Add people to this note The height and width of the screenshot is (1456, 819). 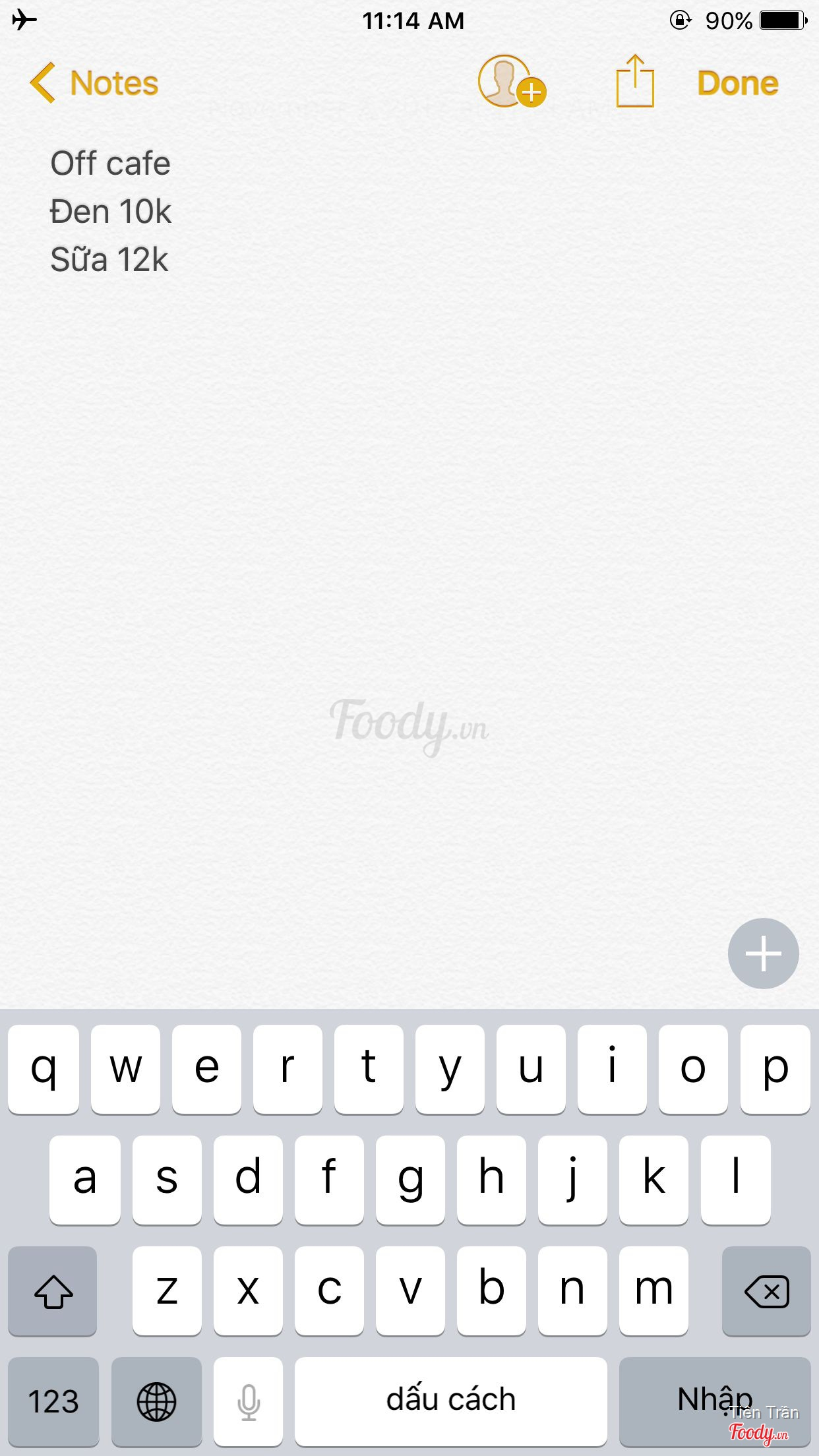tap(511, 82)
